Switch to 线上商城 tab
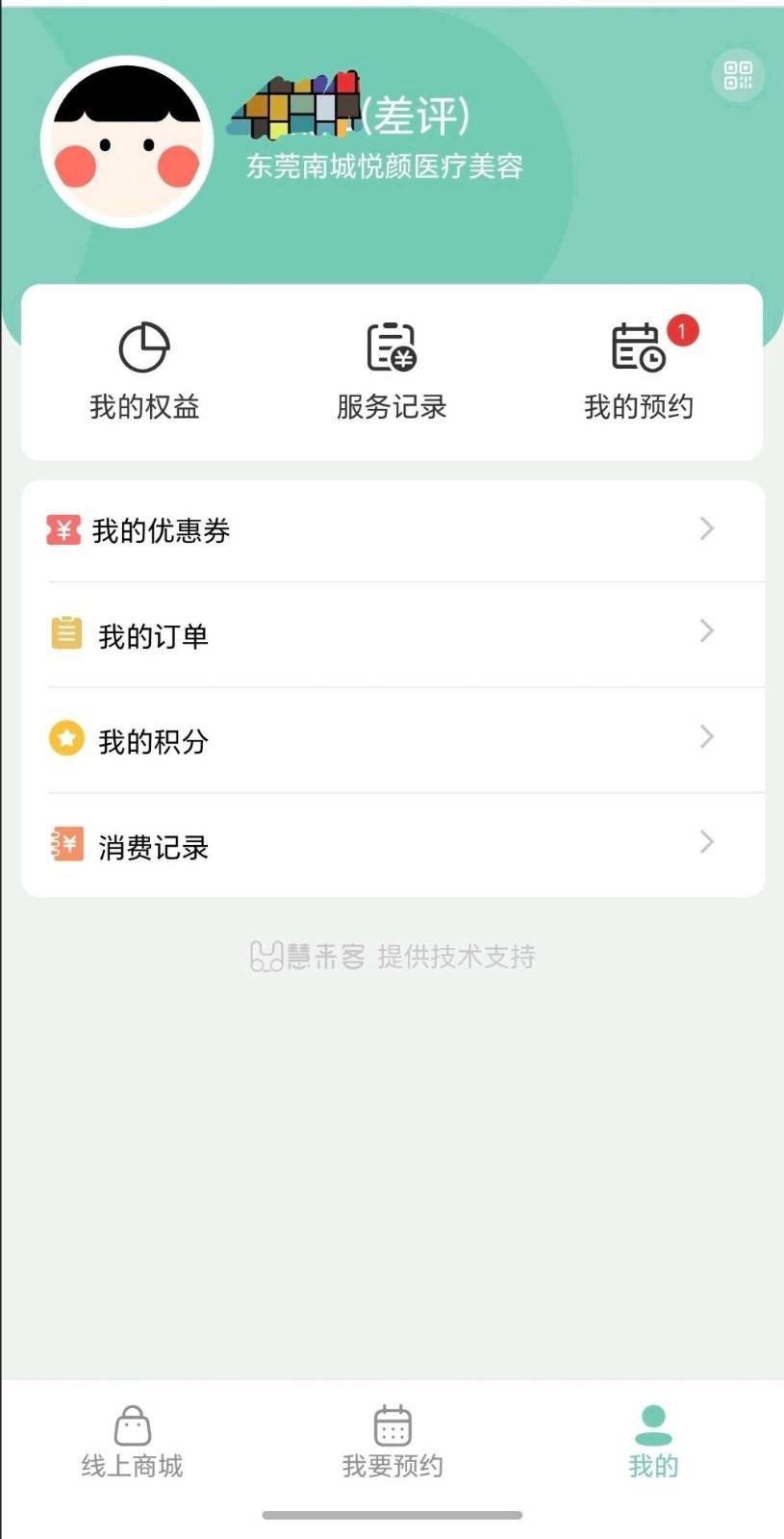 [132, 1441]
